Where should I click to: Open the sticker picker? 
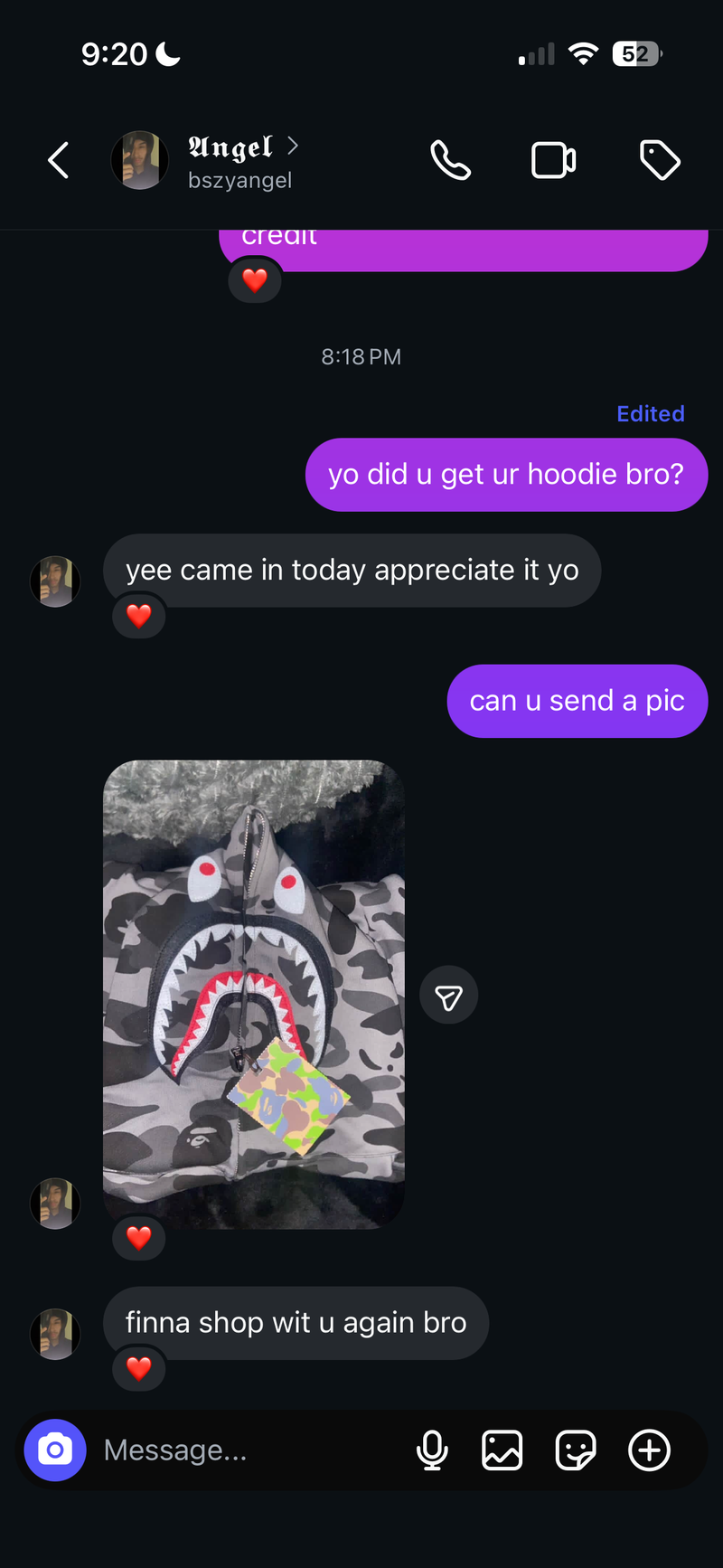tap(575, 1450)
